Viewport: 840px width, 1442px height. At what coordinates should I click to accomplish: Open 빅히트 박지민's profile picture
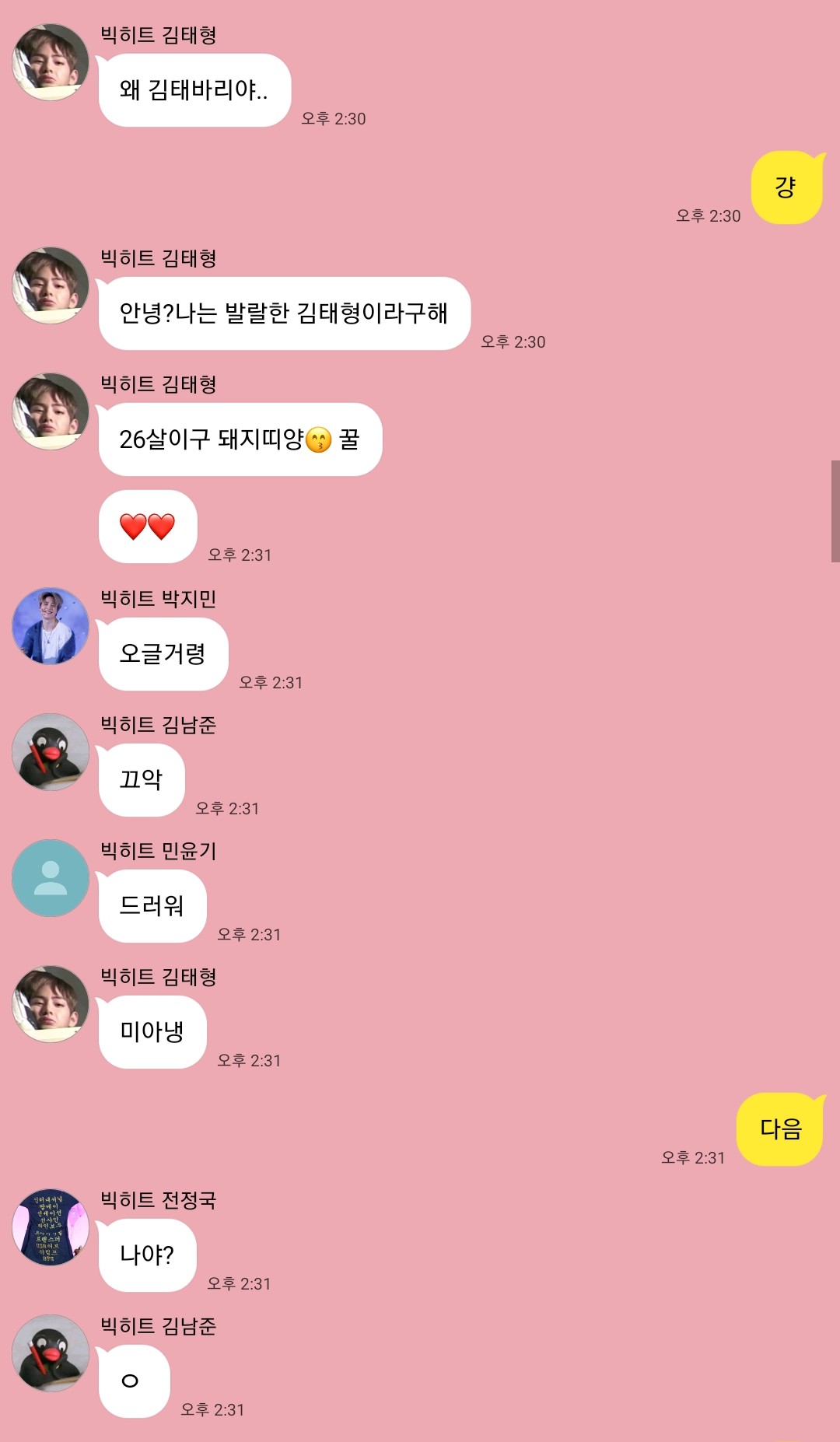51,626
